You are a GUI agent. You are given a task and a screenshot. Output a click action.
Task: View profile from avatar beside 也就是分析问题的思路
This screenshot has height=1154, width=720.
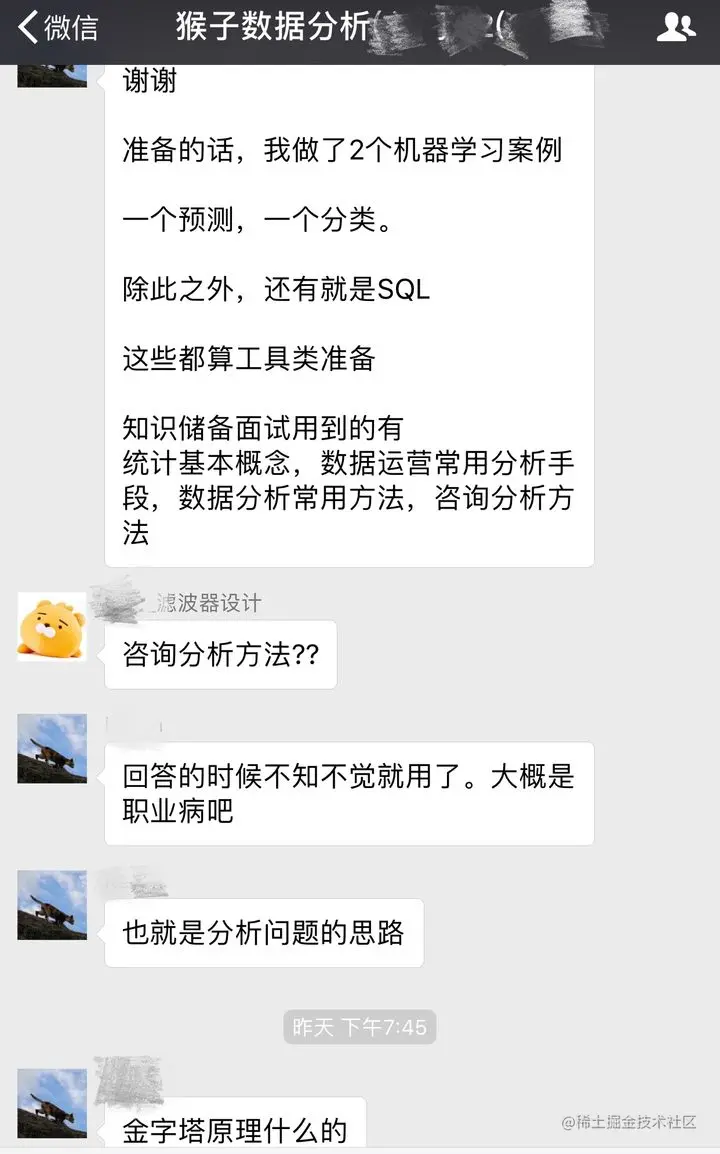click(52, 905)
